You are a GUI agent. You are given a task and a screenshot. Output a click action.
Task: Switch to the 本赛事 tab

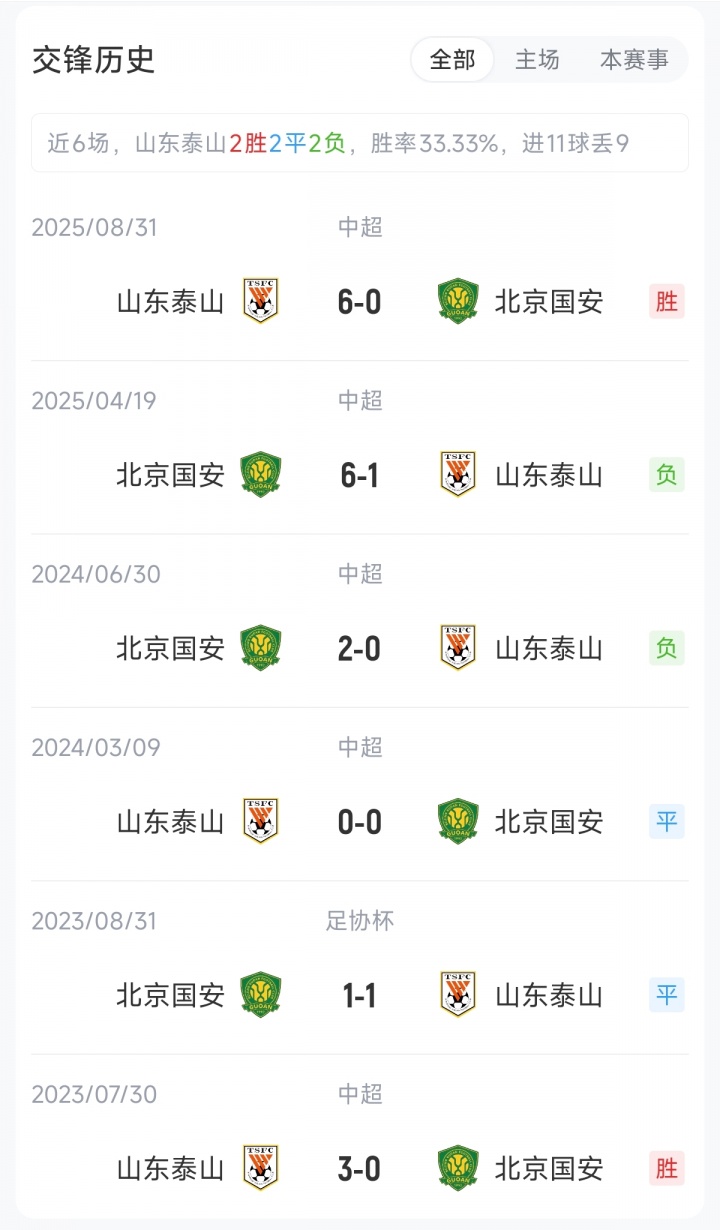click(634, 60)
